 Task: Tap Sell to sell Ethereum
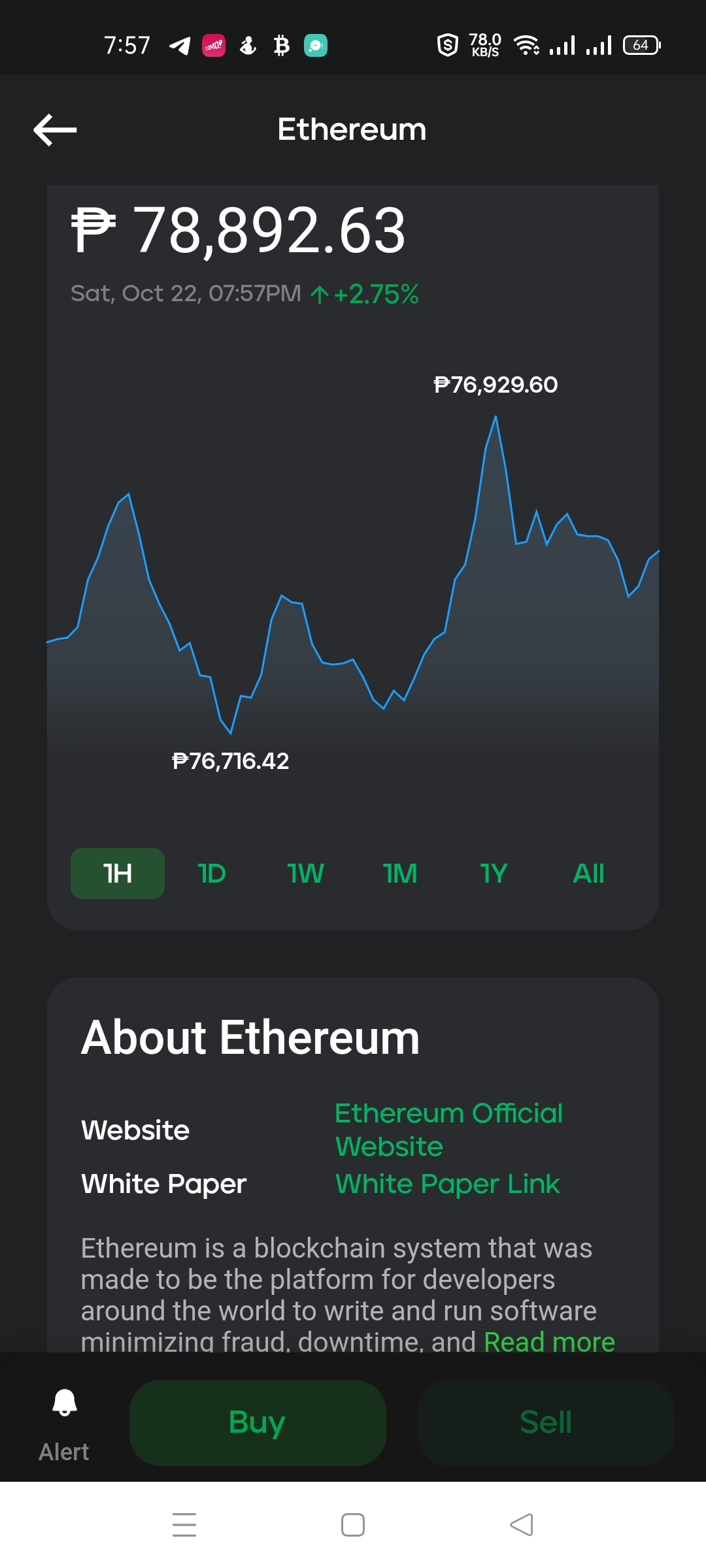[546, 1423]
